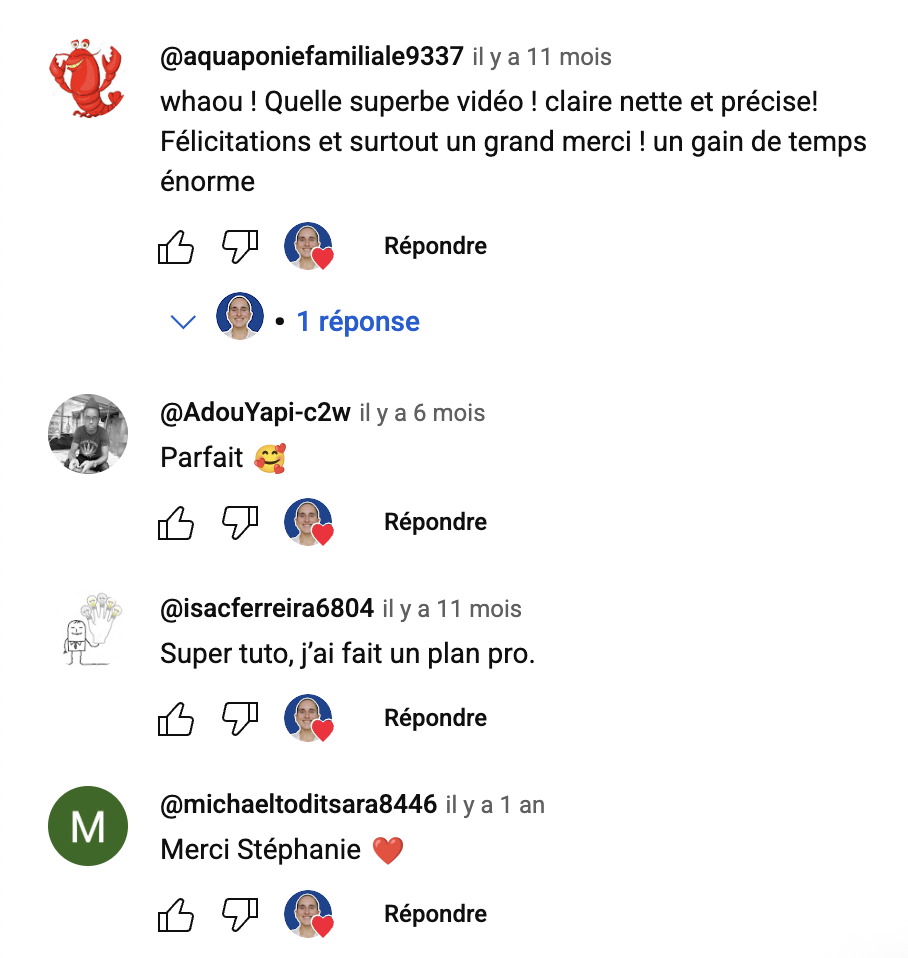
Task: Like the Merci Stéphanie comment
Action: [x=176, y=914]
